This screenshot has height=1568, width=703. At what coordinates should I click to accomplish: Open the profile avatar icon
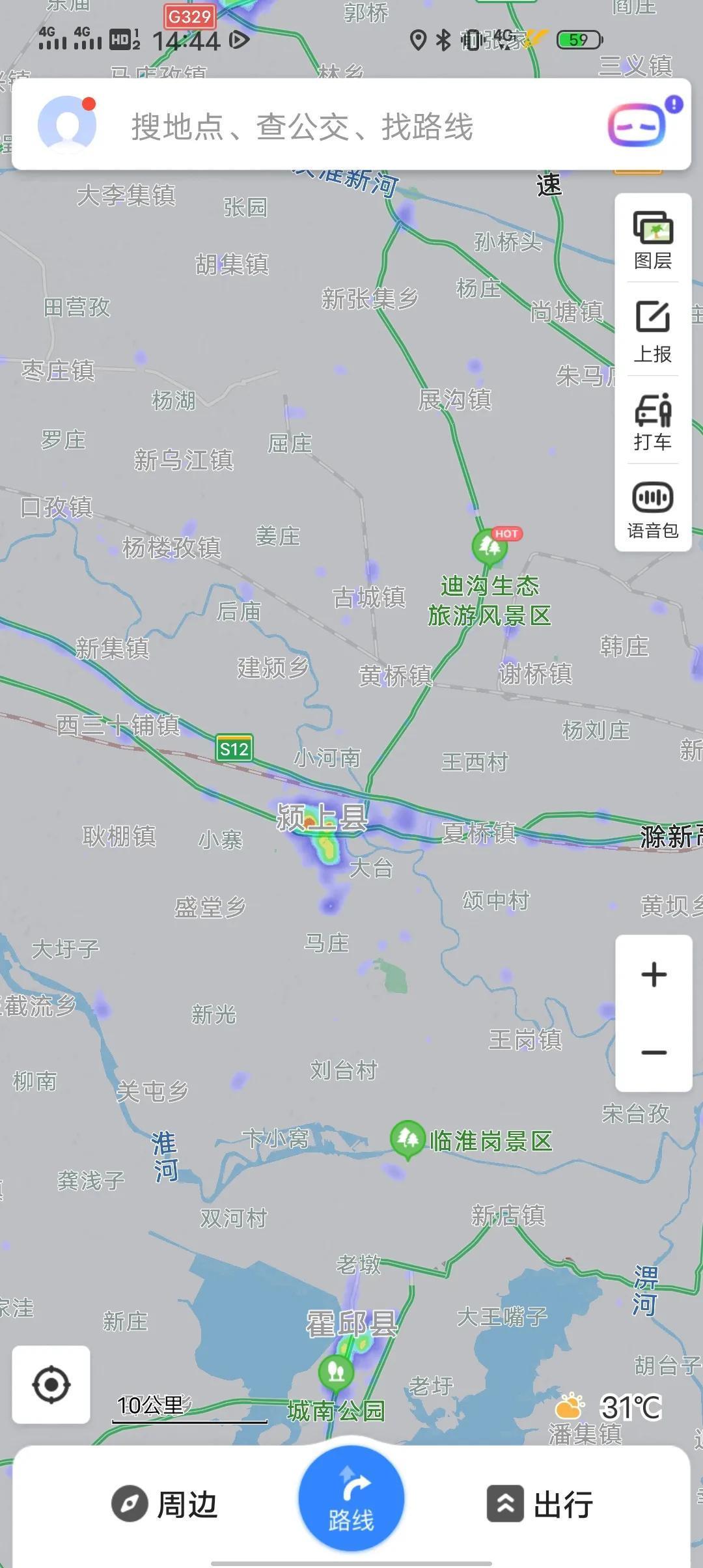pos(67,124)
